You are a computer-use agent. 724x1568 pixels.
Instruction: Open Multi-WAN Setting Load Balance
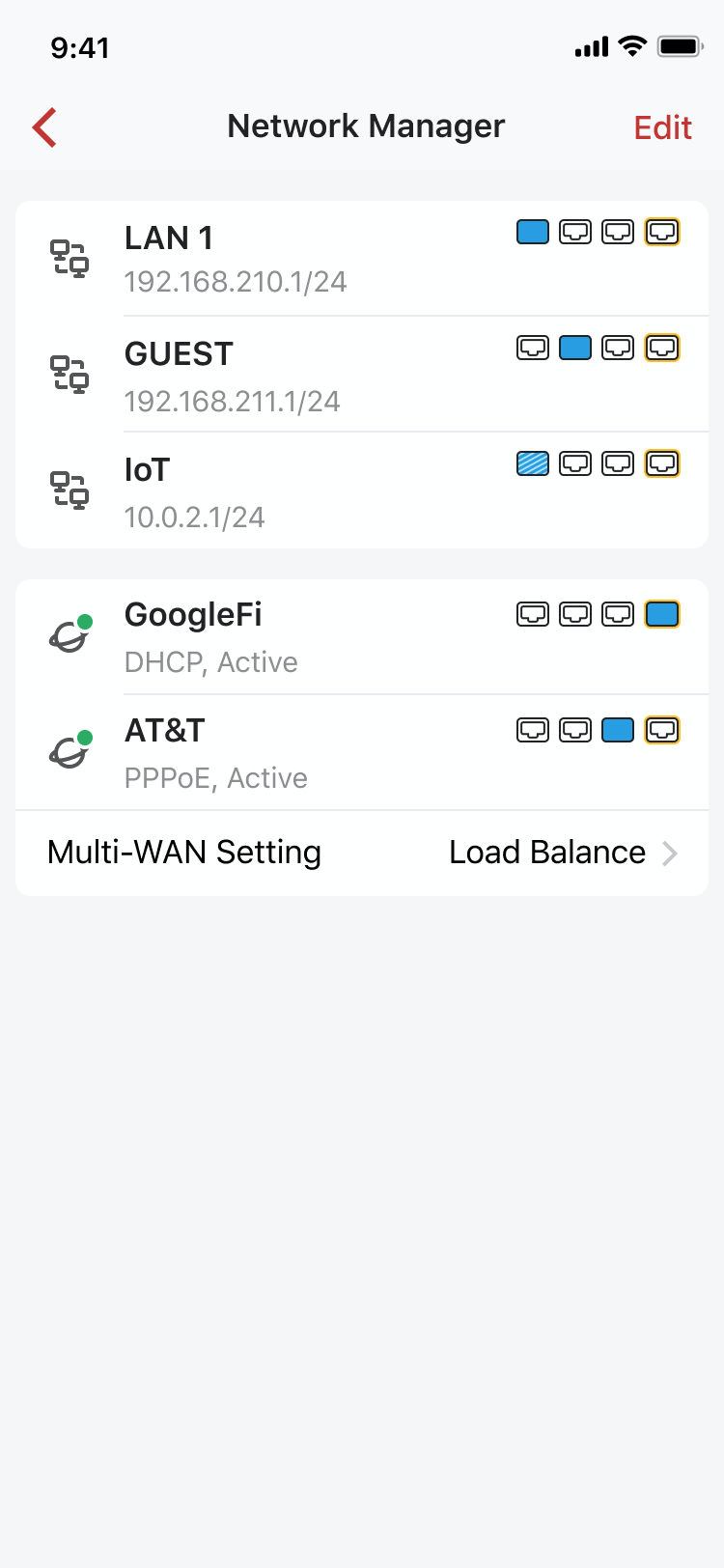coord(362,854)
